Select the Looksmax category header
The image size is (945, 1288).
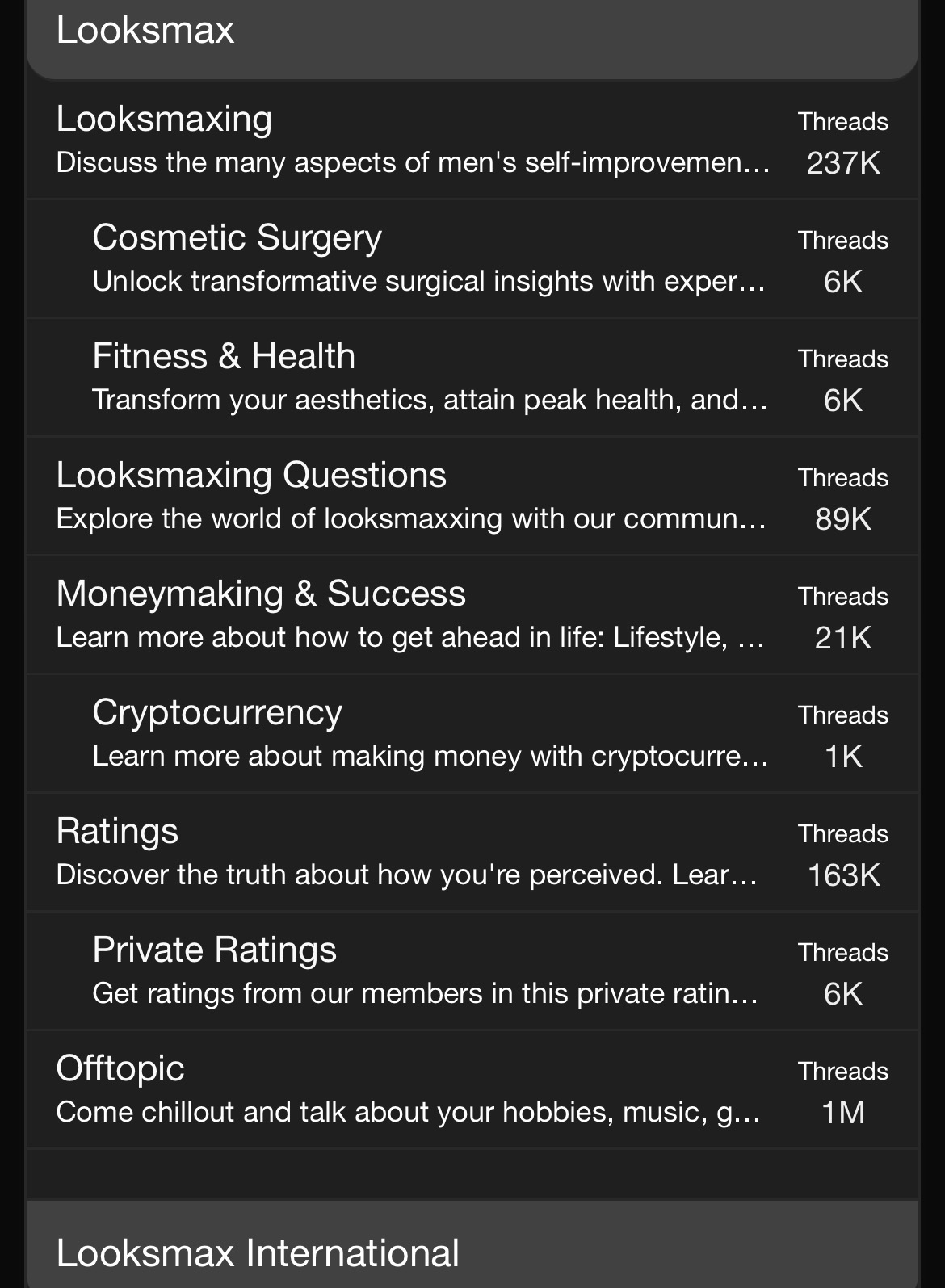[x=145, y=31]
